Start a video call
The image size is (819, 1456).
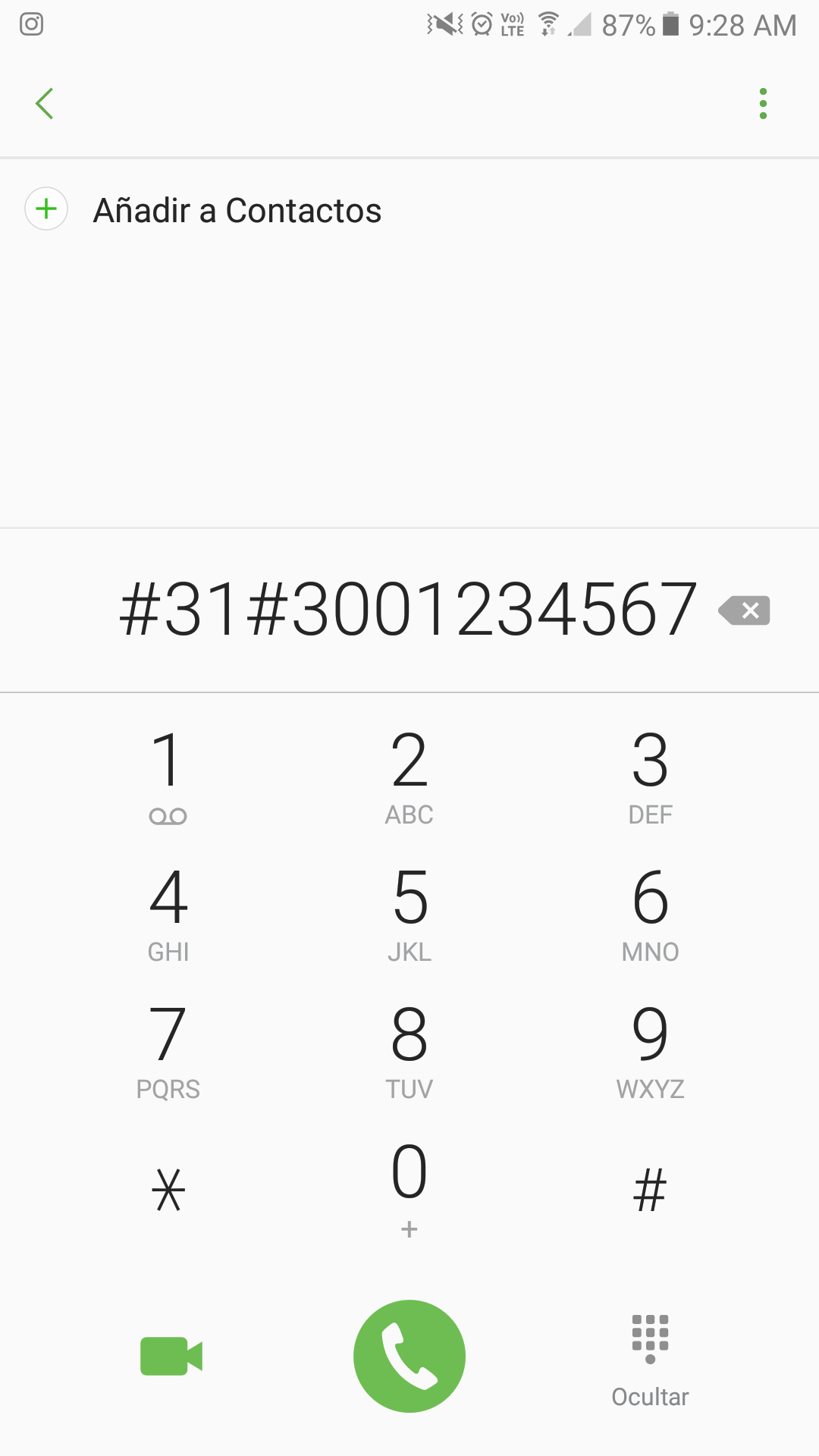pos(171,1356)
